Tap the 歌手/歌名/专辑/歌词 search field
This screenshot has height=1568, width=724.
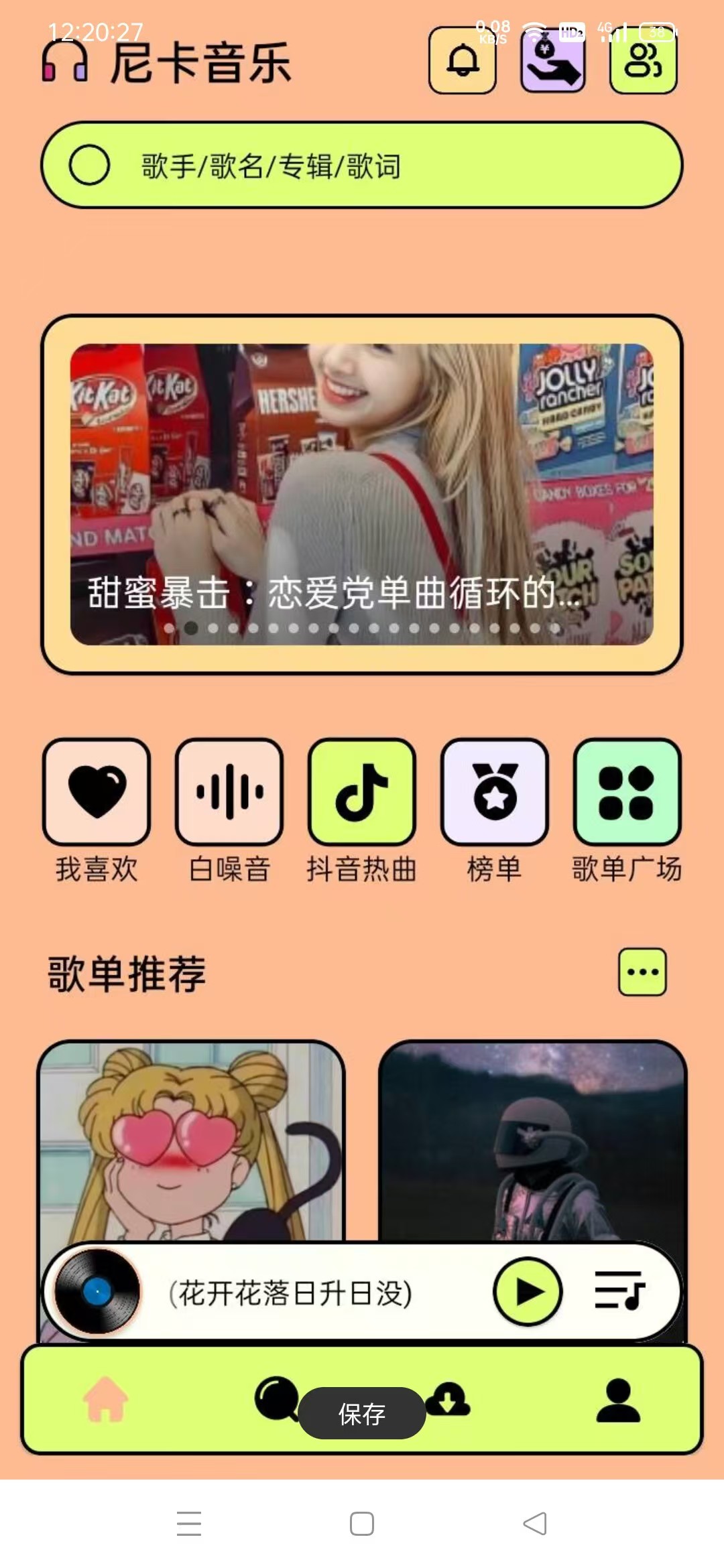[x=362, y=166]
